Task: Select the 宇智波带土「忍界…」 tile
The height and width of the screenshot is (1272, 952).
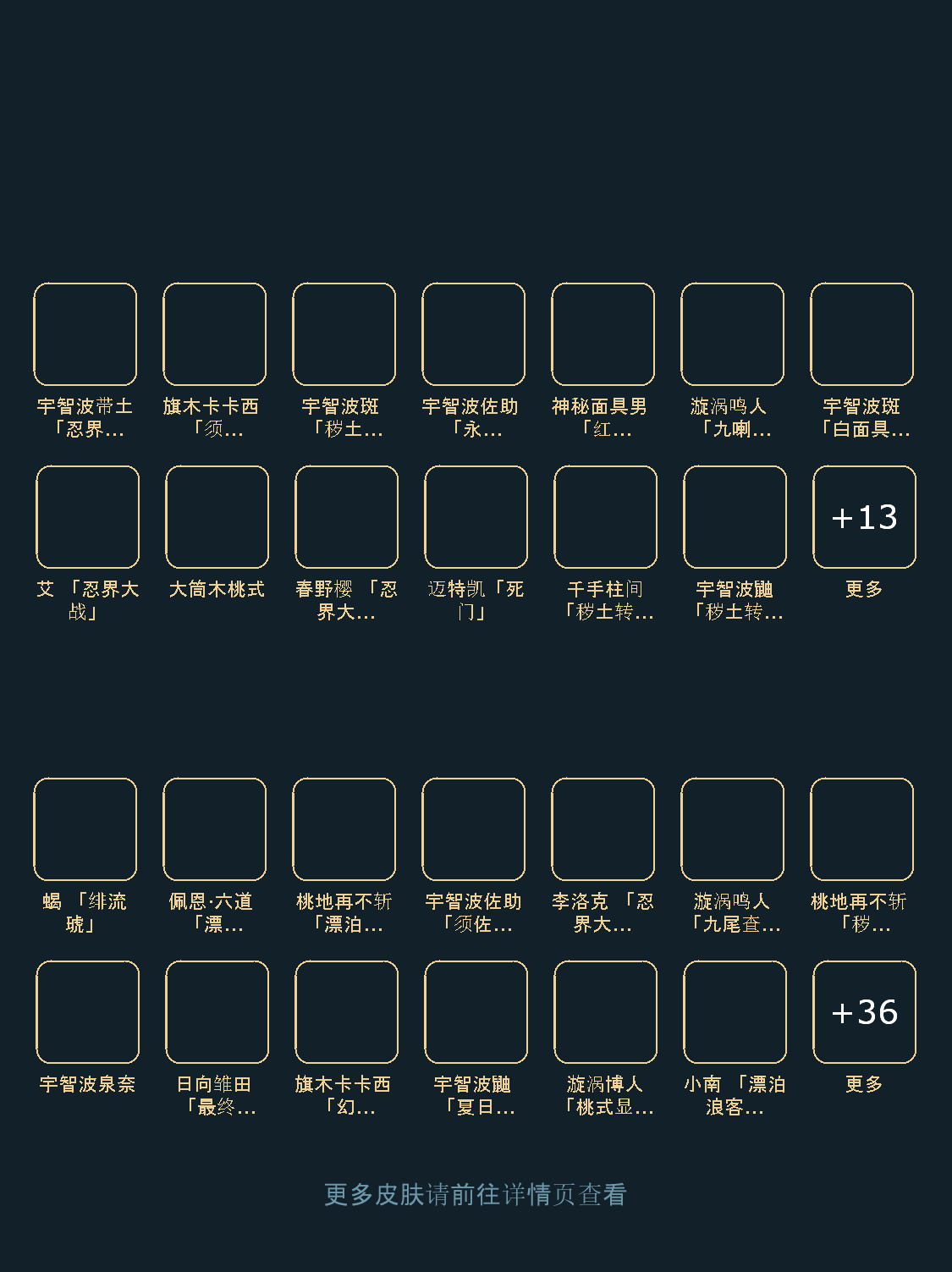Action: (x=85, y=334)
